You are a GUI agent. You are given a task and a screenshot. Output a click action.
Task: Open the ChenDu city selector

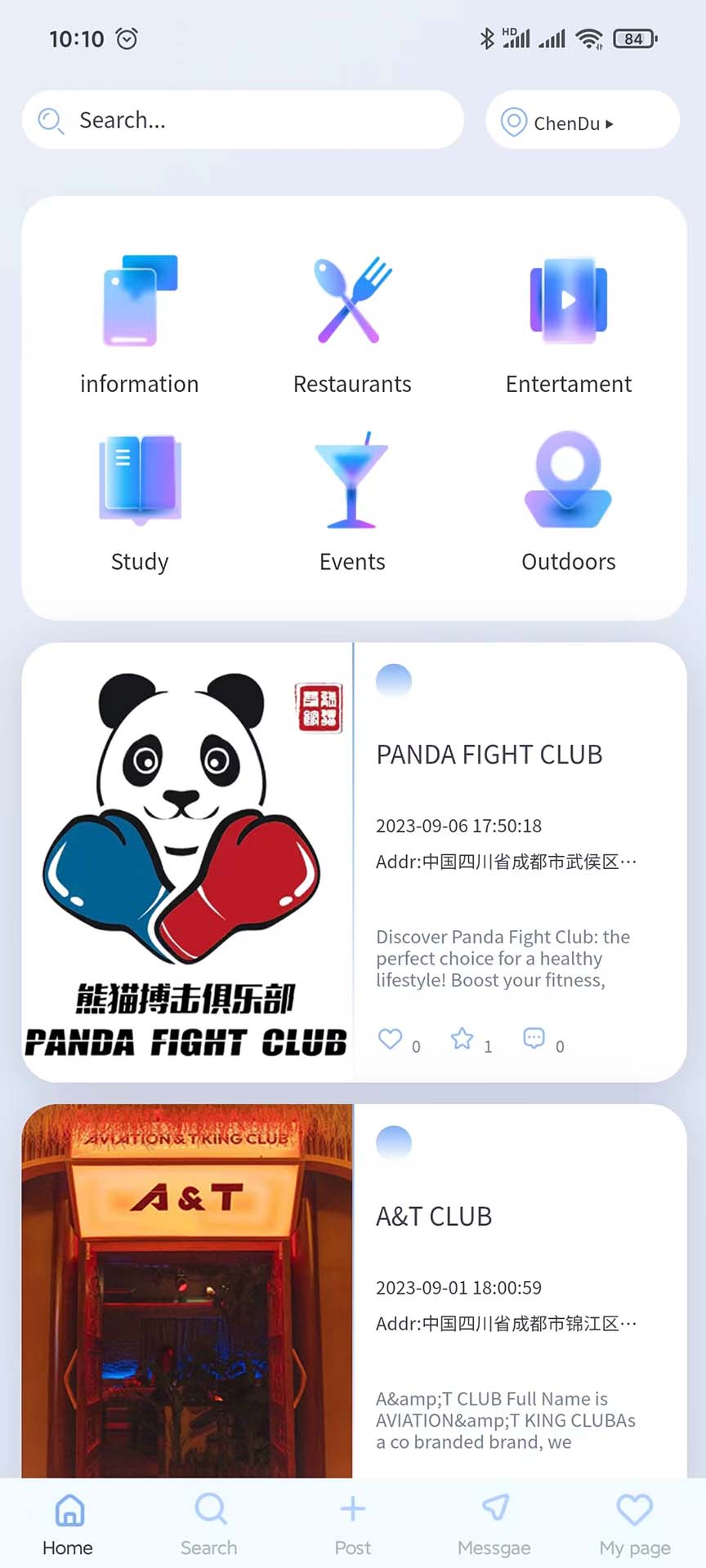(x=583, y=120)
